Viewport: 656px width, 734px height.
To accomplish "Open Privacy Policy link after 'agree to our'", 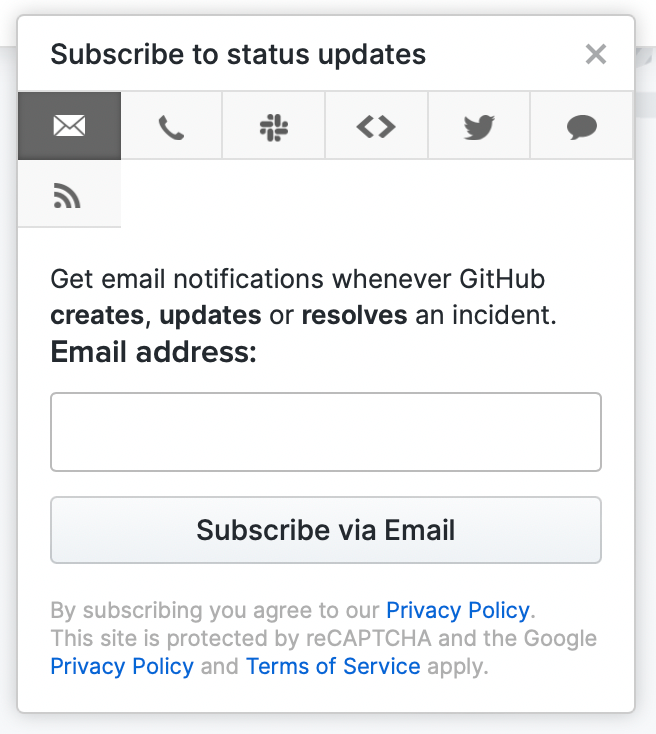I will click(457, 610).
